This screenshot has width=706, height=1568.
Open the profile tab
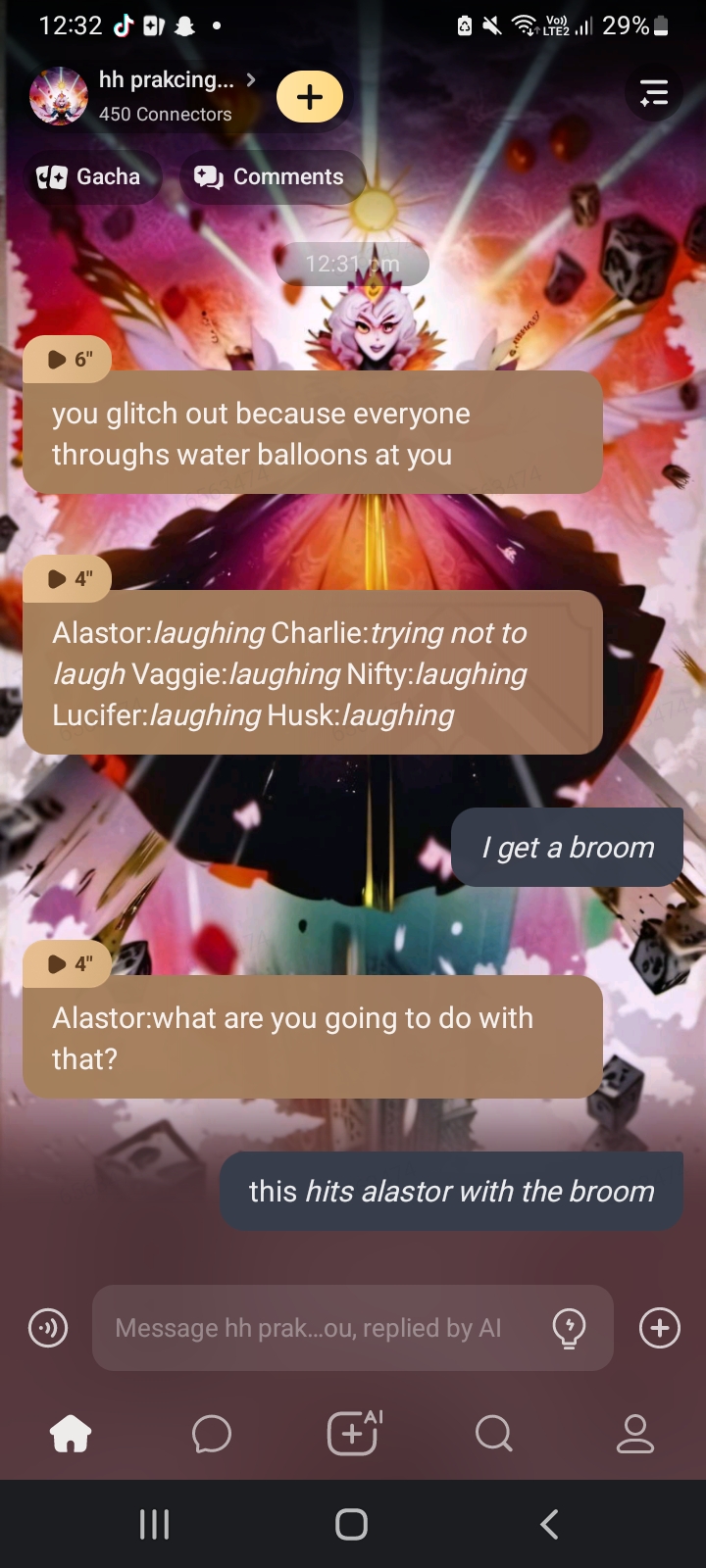pos(634,1435)
